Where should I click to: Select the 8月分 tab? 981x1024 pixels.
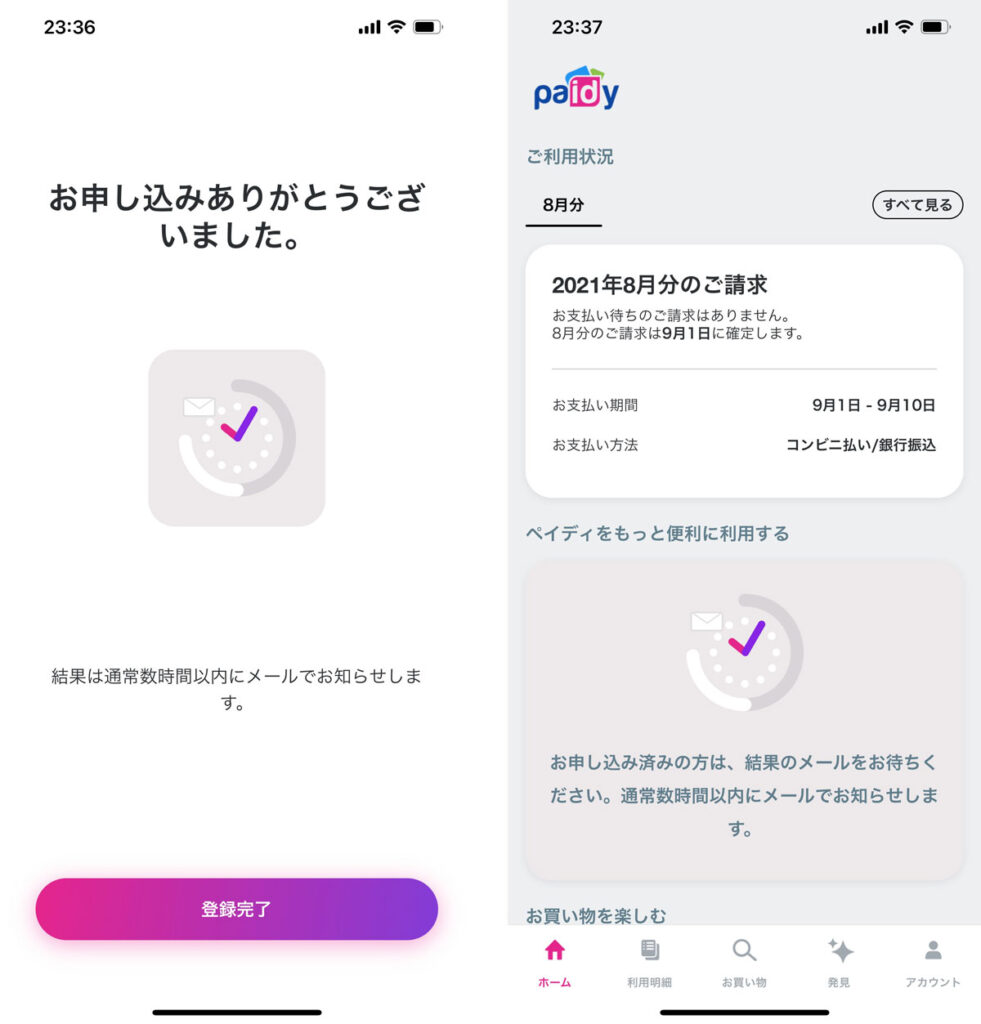(x=563, y=205)
